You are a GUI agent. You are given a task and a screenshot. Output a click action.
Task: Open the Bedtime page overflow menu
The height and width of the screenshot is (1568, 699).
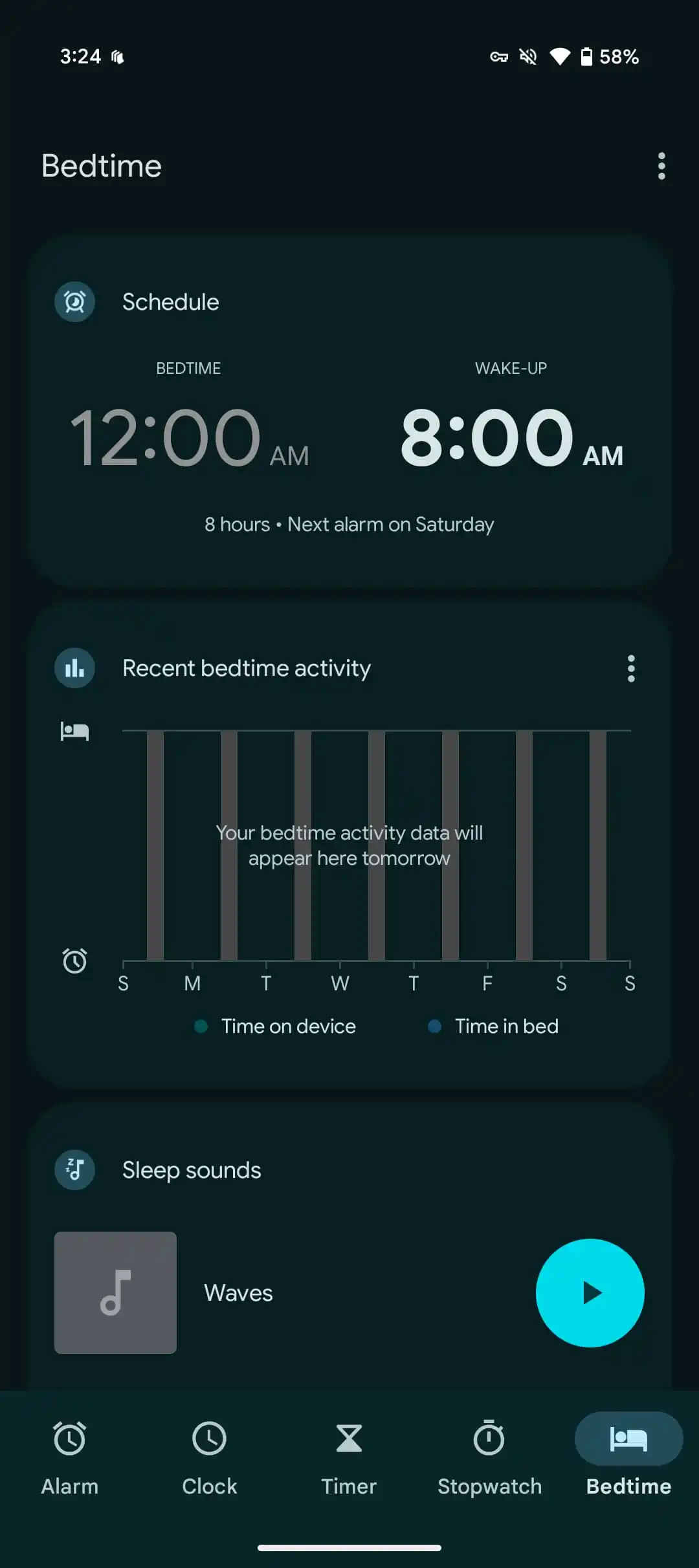pos(661,166)
